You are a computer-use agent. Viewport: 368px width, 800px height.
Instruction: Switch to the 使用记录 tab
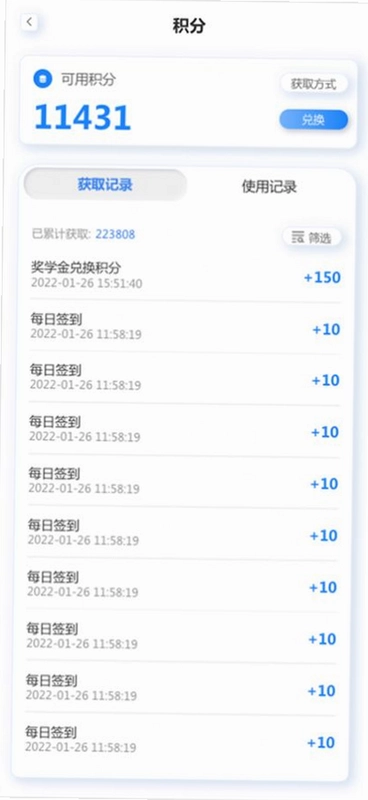[x=269, y=187]
